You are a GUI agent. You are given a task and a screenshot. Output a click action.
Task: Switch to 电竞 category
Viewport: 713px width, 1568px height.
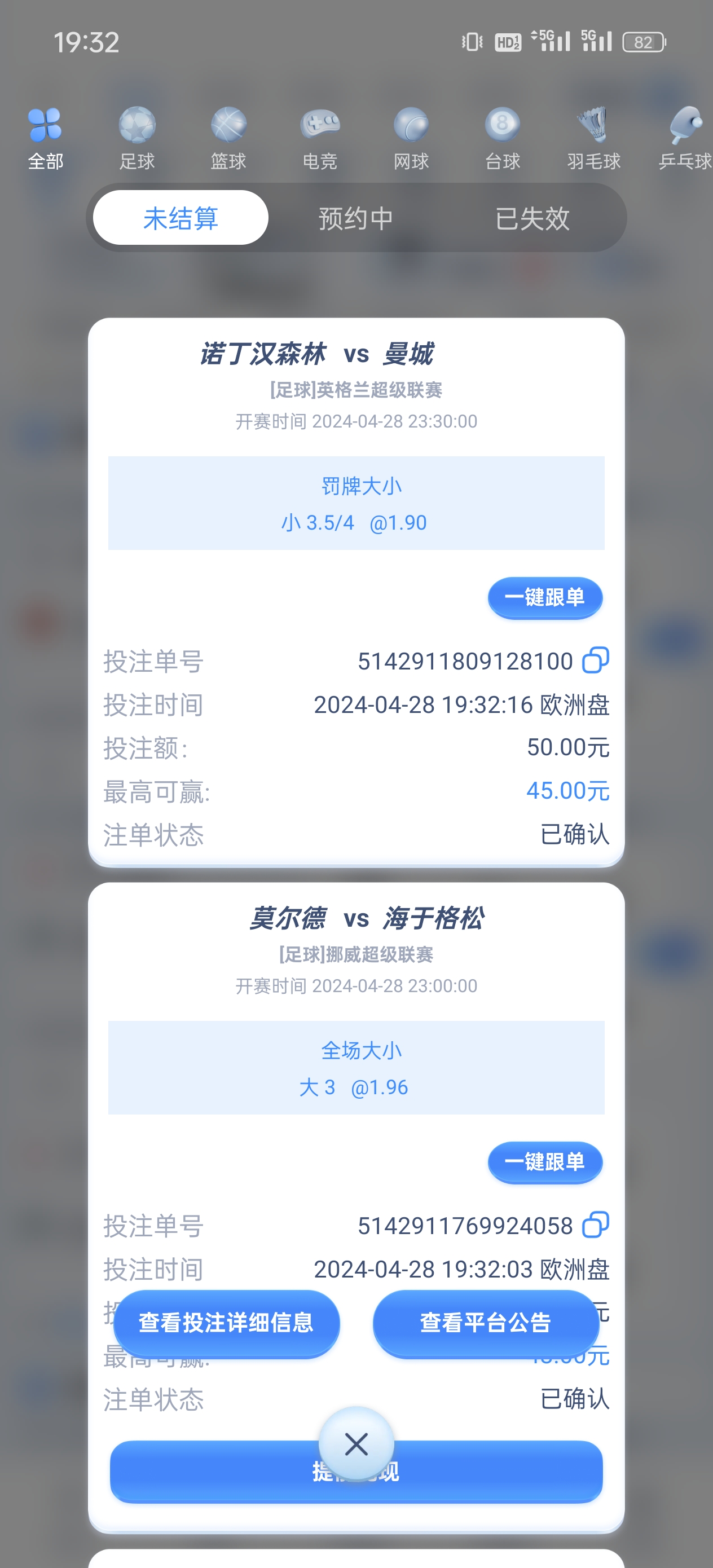[320, 138]
